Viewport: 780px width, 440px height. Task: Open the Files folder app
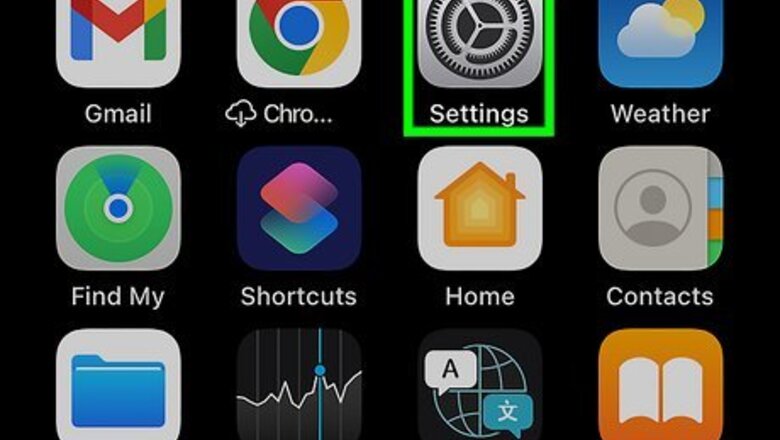coord(118,387)
